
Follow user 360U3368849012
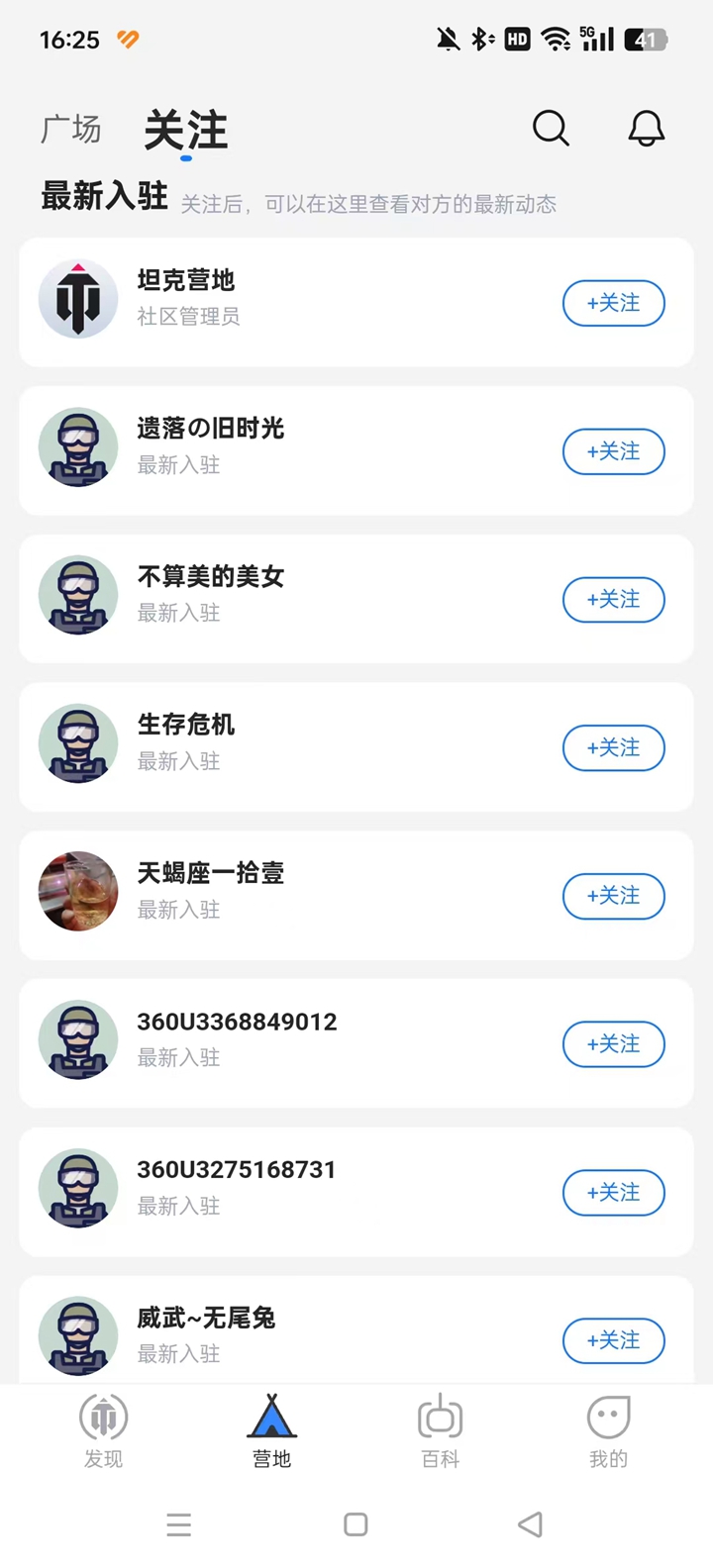(x=613, y=1044)
